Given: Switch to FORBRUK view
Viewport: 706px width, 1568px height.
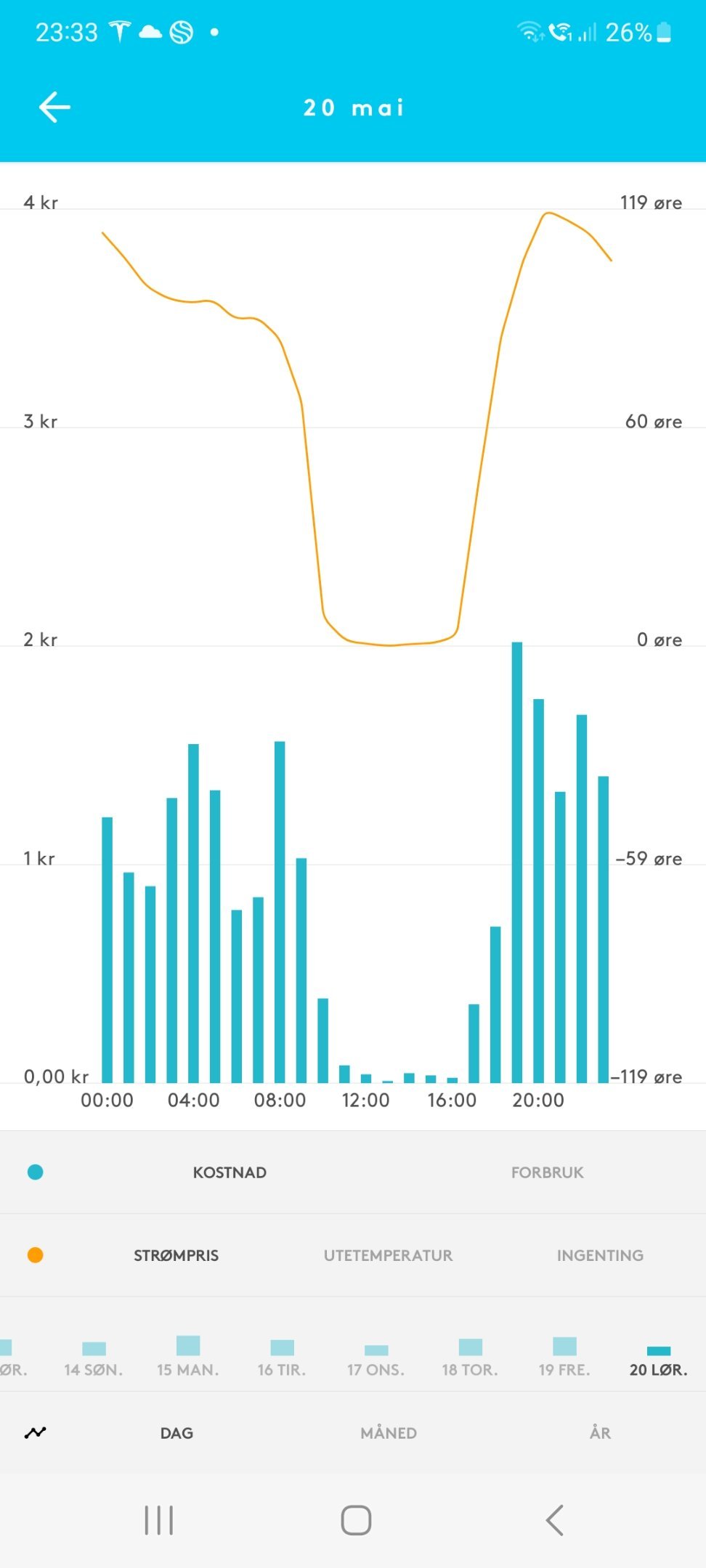Looking at the screenshot, I should click(x=548, y=1172).
